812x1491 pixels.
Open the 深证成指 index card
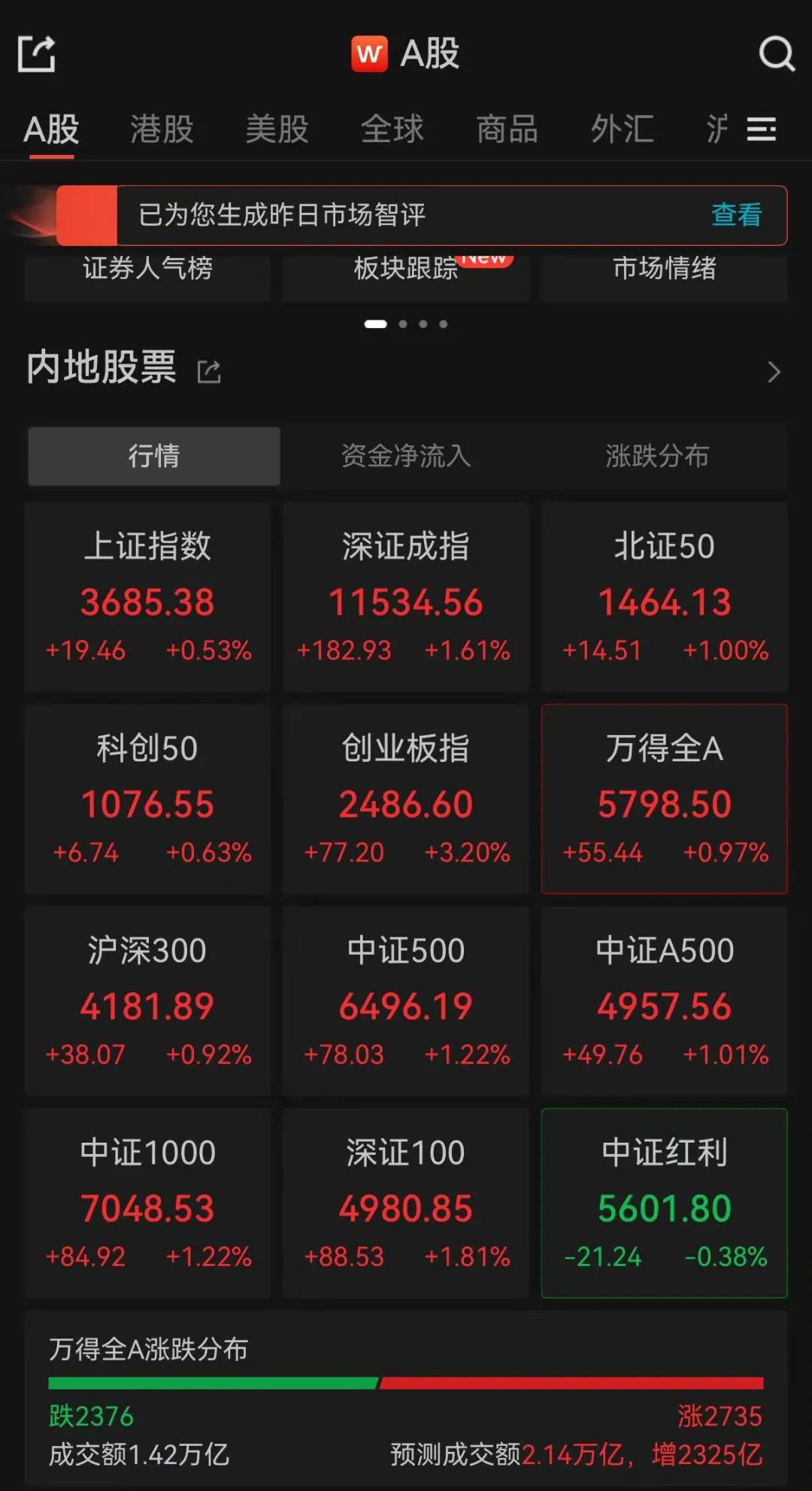tap(406, 597)
